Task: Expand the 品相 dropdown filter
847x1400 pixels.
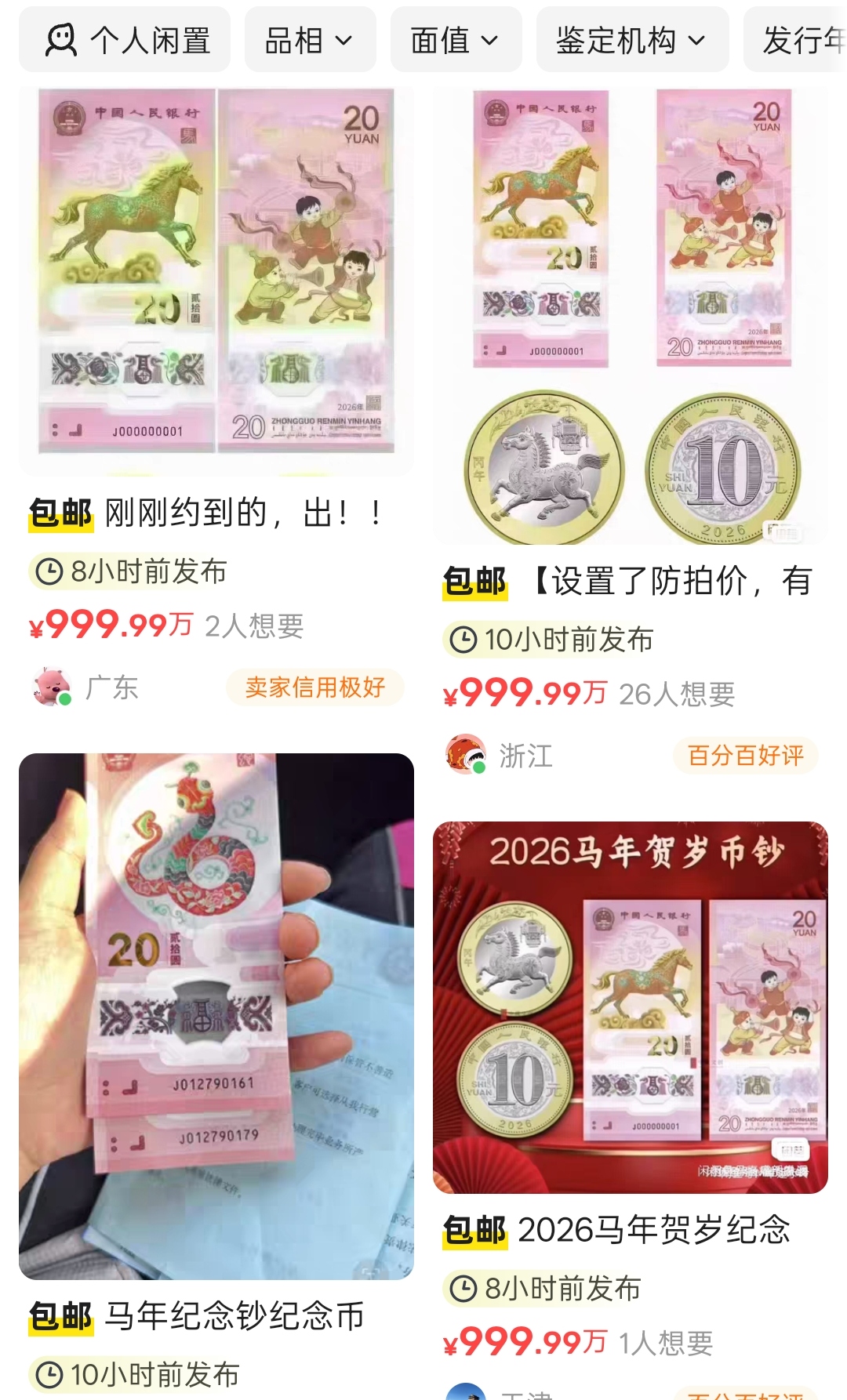Action: (310, 40)
